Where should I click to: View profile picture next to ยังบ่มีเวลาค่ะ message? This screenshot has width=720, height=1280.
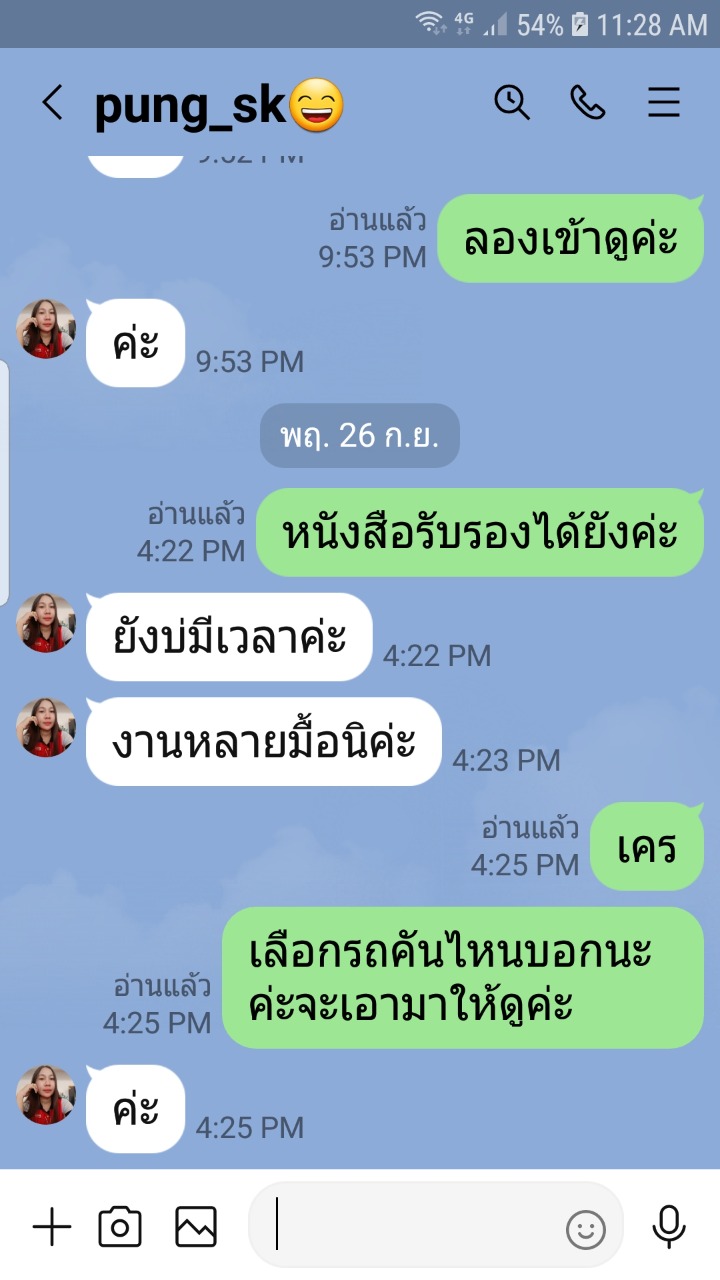point(46,623)
